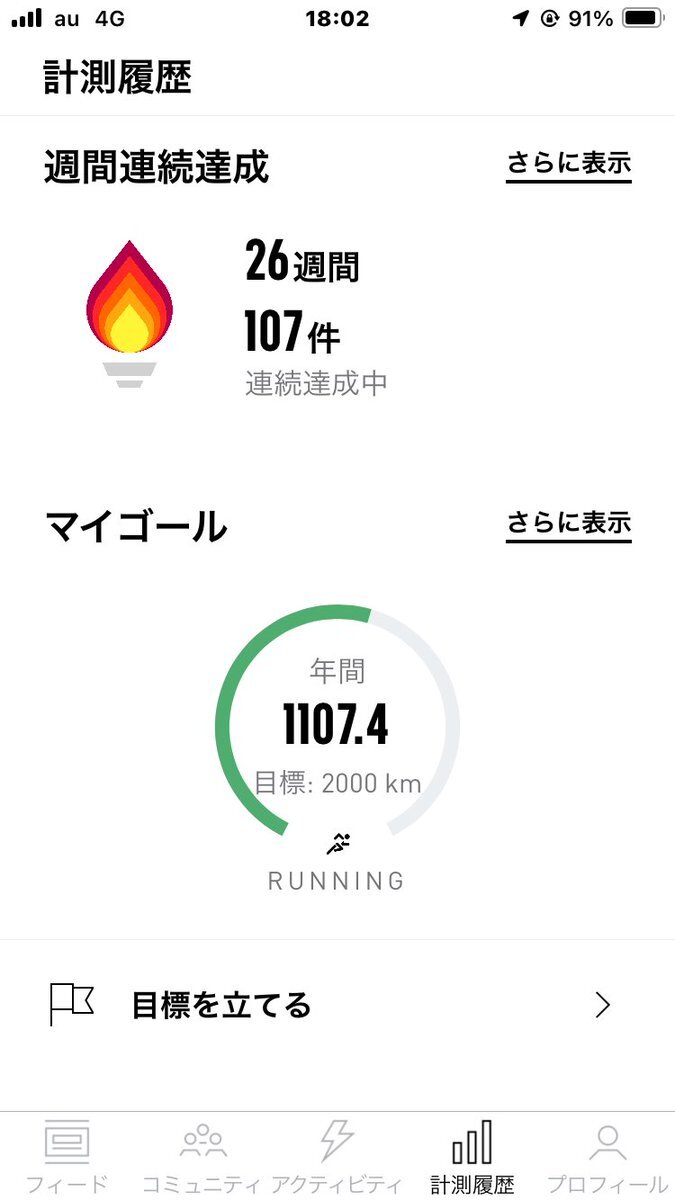Viewport: 675px width, 1200px height.
Task: Tap さらに表示 next to 週間連続達成
Action: point(568,166)
